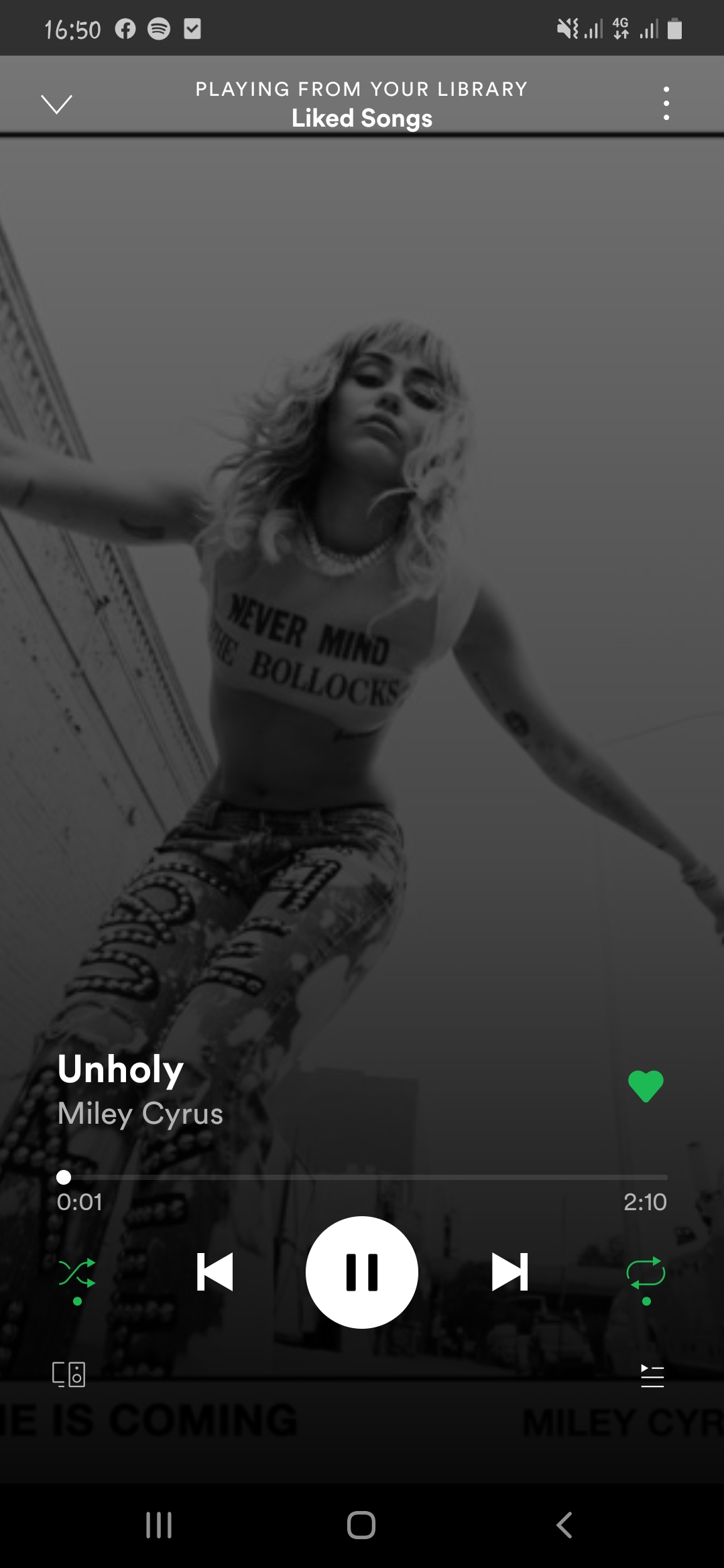Go back to the previous track

tap(215, 1272)
